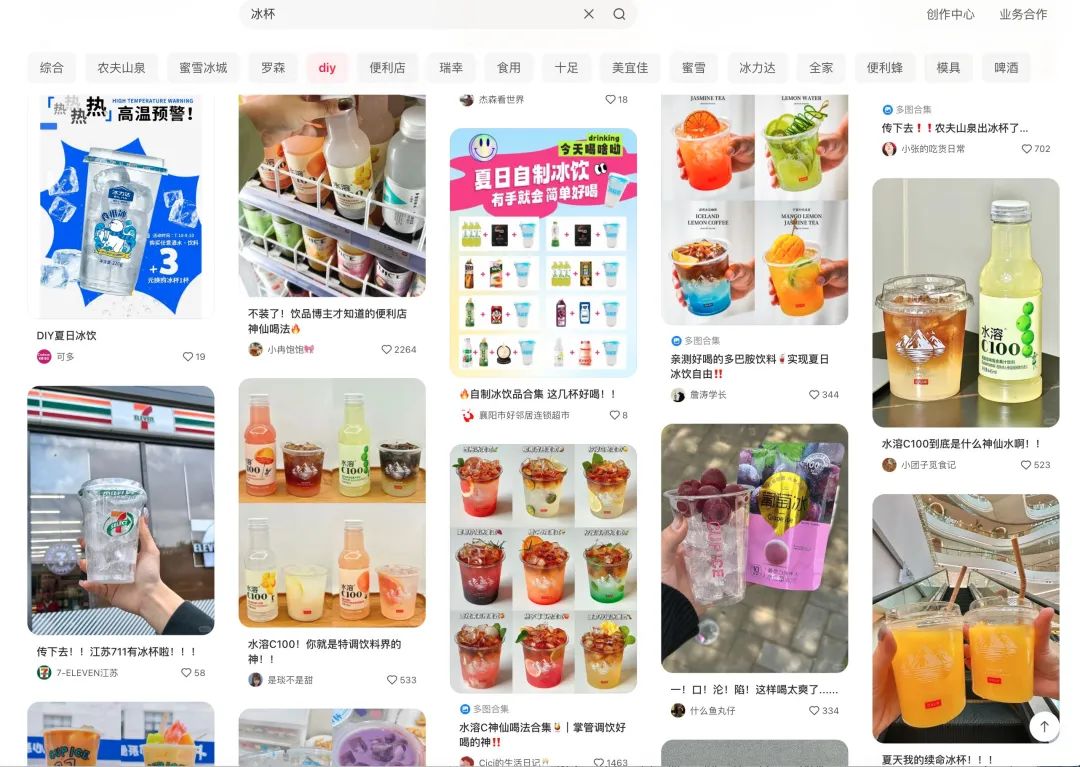The image size is (1080, 767).
Task: Select the 农夫山泉 filter chip
Action: (121, 68)
